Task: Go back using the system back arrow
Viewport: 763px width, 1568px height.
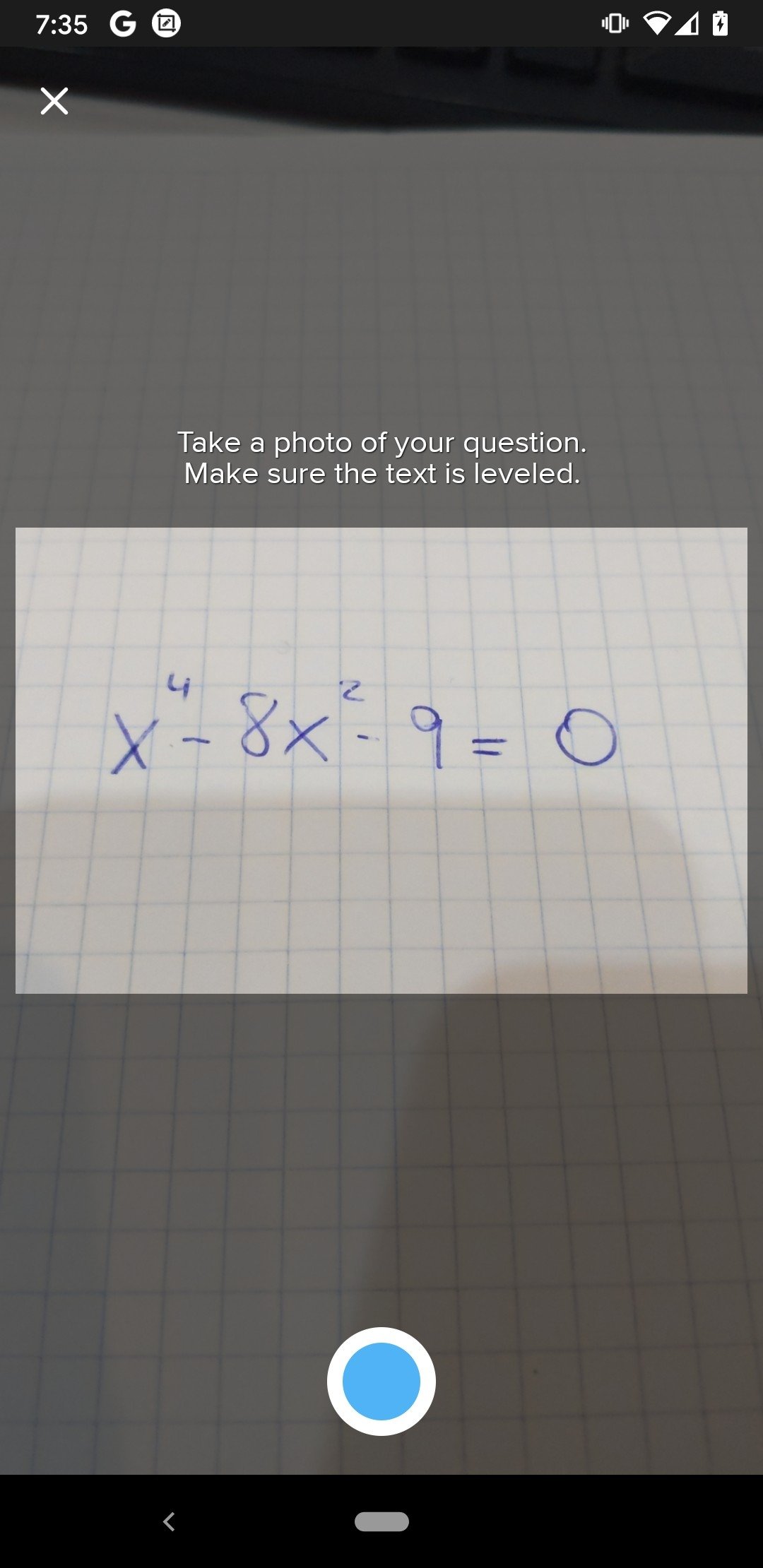Action: [169, 1521]
